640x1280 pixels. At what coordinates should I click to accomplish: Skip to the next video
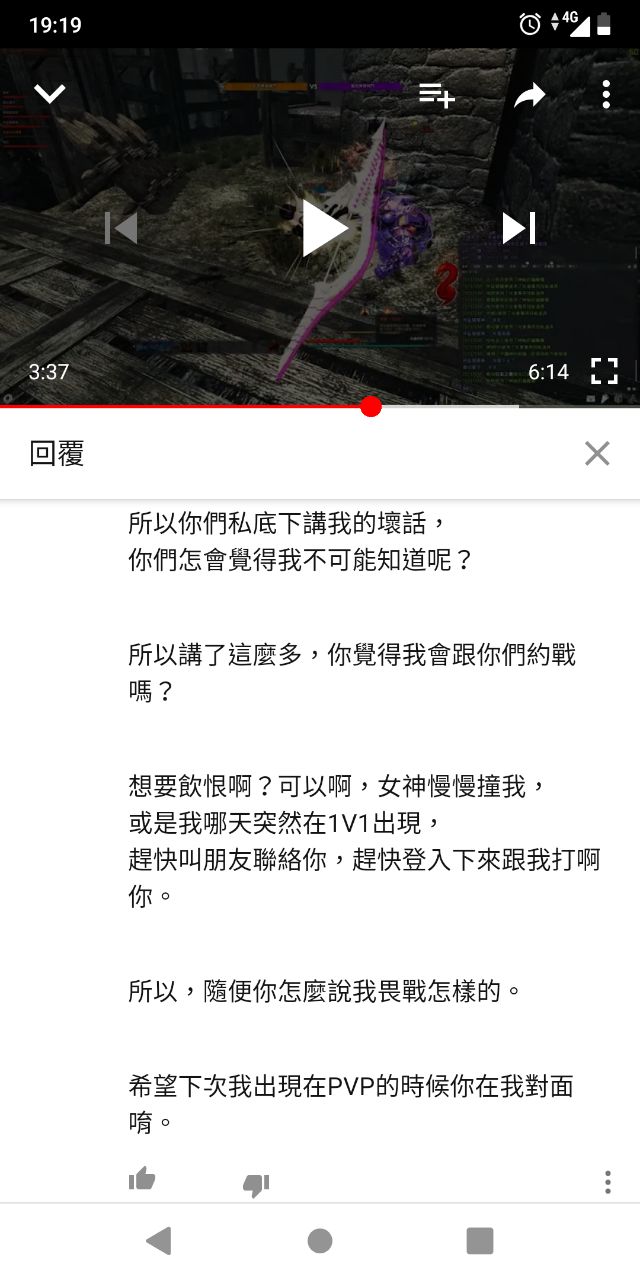pyautogui.click(x=519, y=228)
